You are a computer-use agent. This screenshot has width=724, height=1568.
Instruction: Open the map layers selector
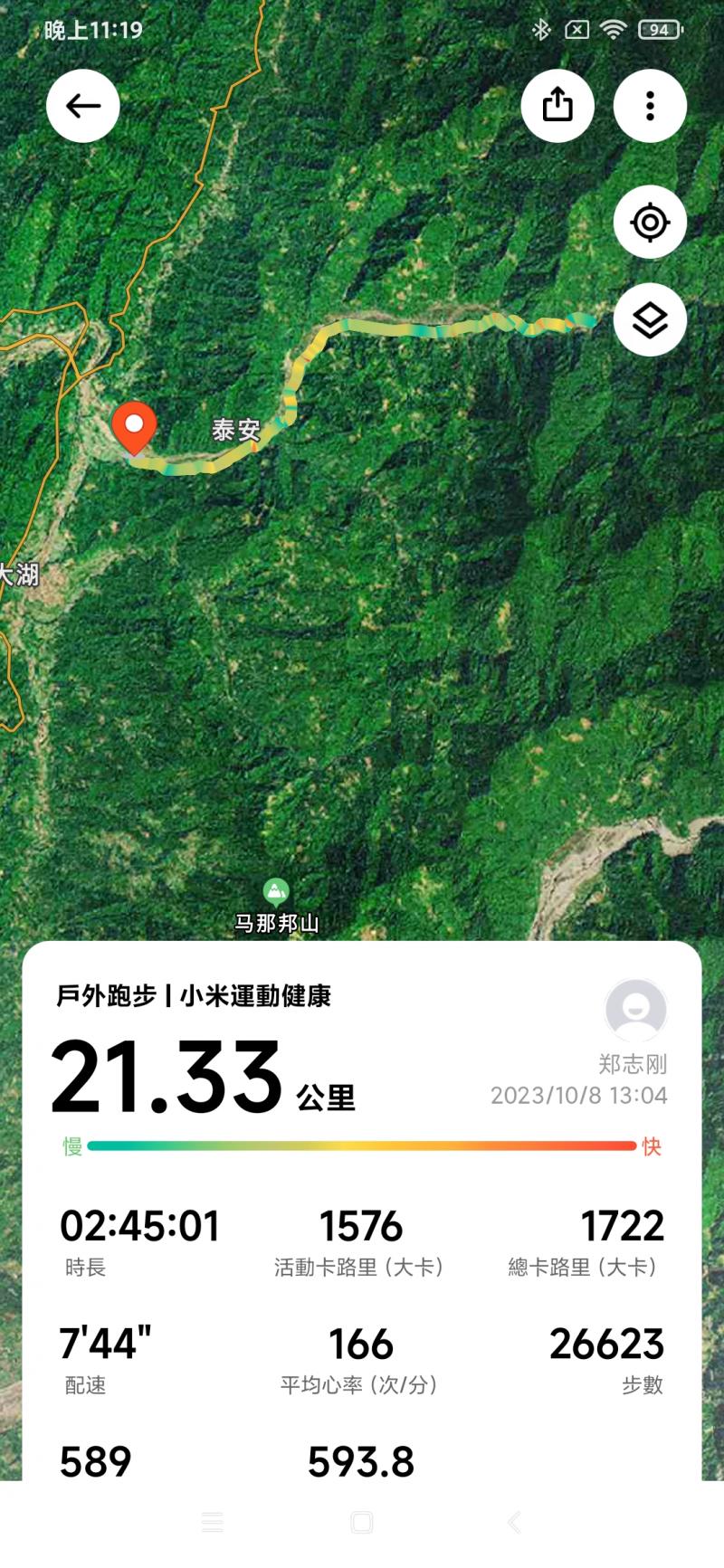[x=650, y=319]
